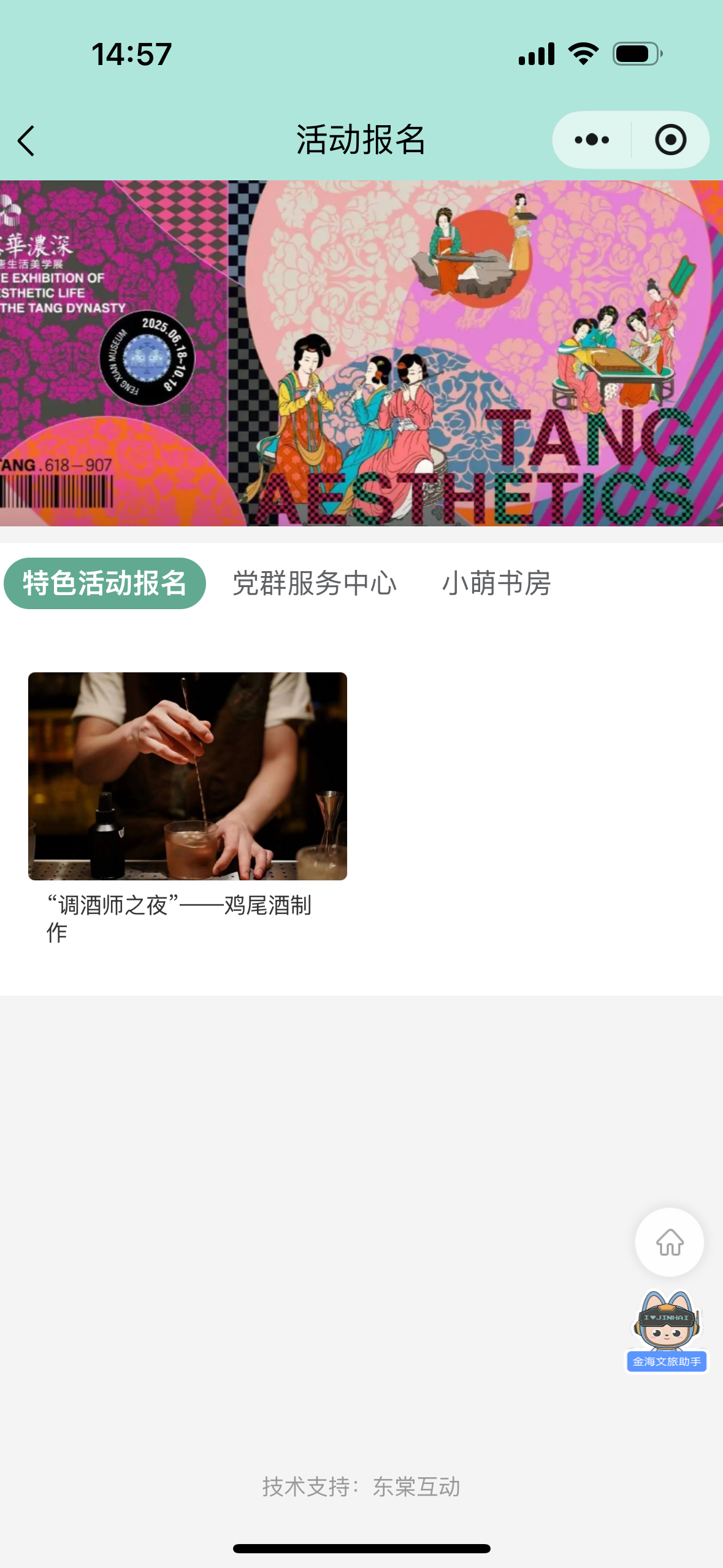Open the Tang Aesthetics exhibition banner

[361, 353]
